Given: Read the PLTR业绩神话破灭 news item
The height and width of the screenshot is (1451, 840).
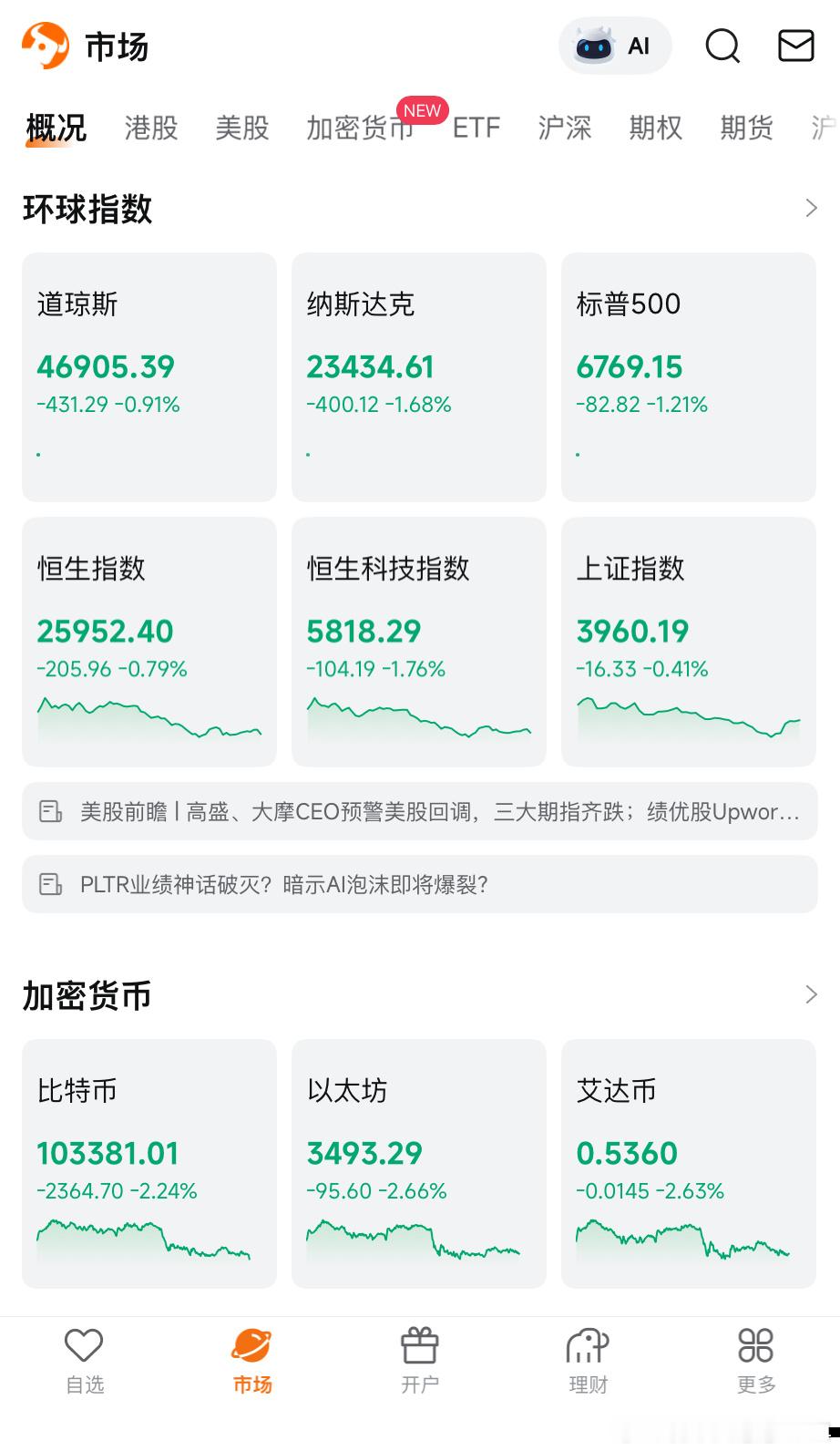Looking at the screenshot, I should [x=419, y=884].
